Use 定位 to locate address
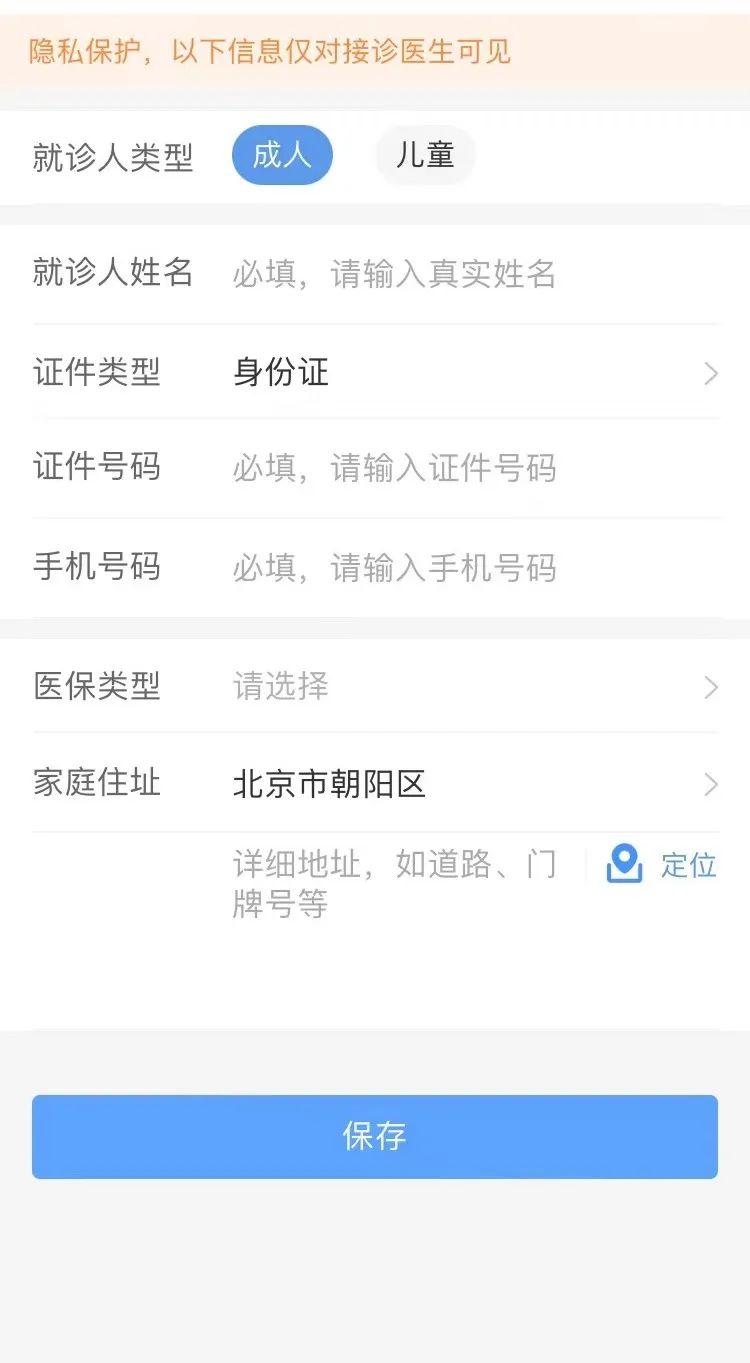750x1363 pixels. [x=662, y=865]
